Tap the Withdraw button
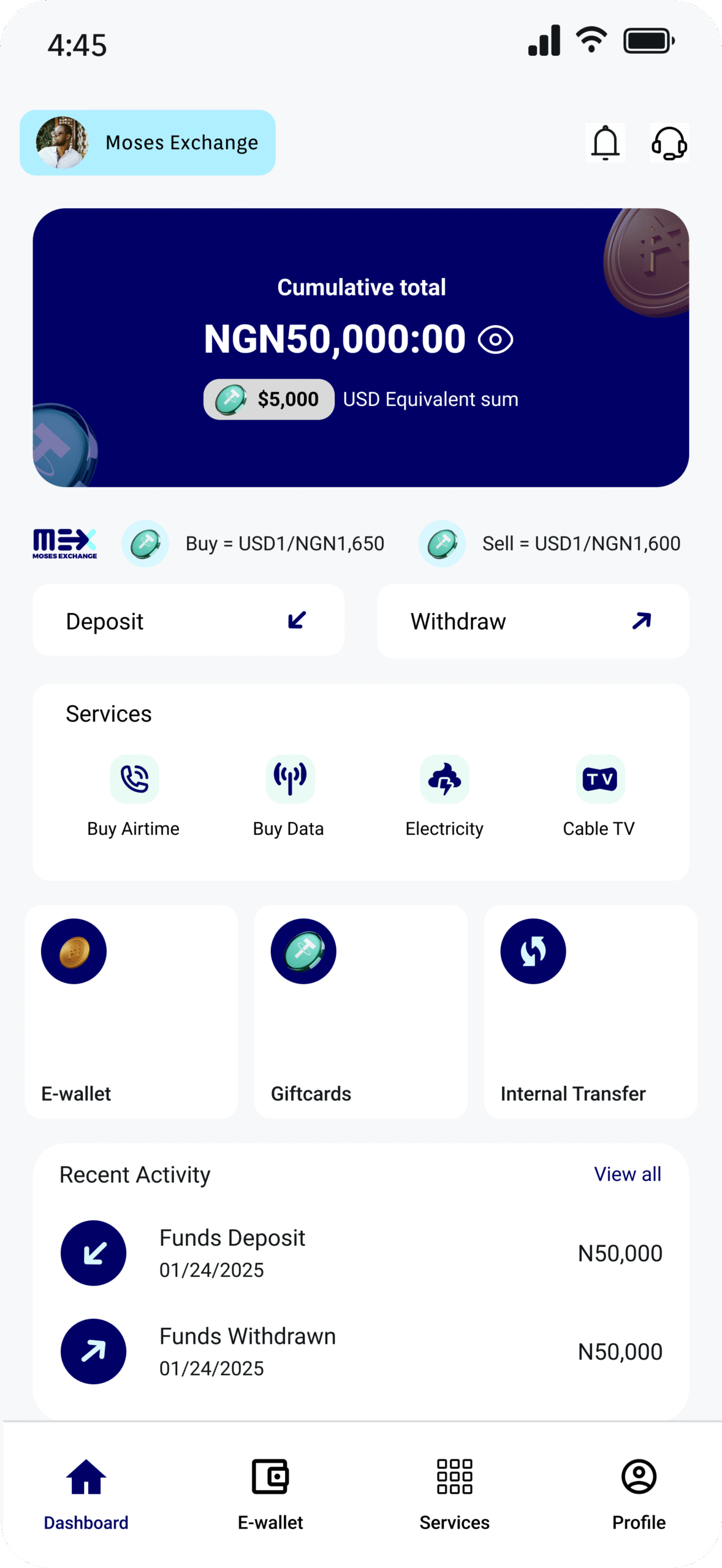The image size is (722, 1568). 533,621
